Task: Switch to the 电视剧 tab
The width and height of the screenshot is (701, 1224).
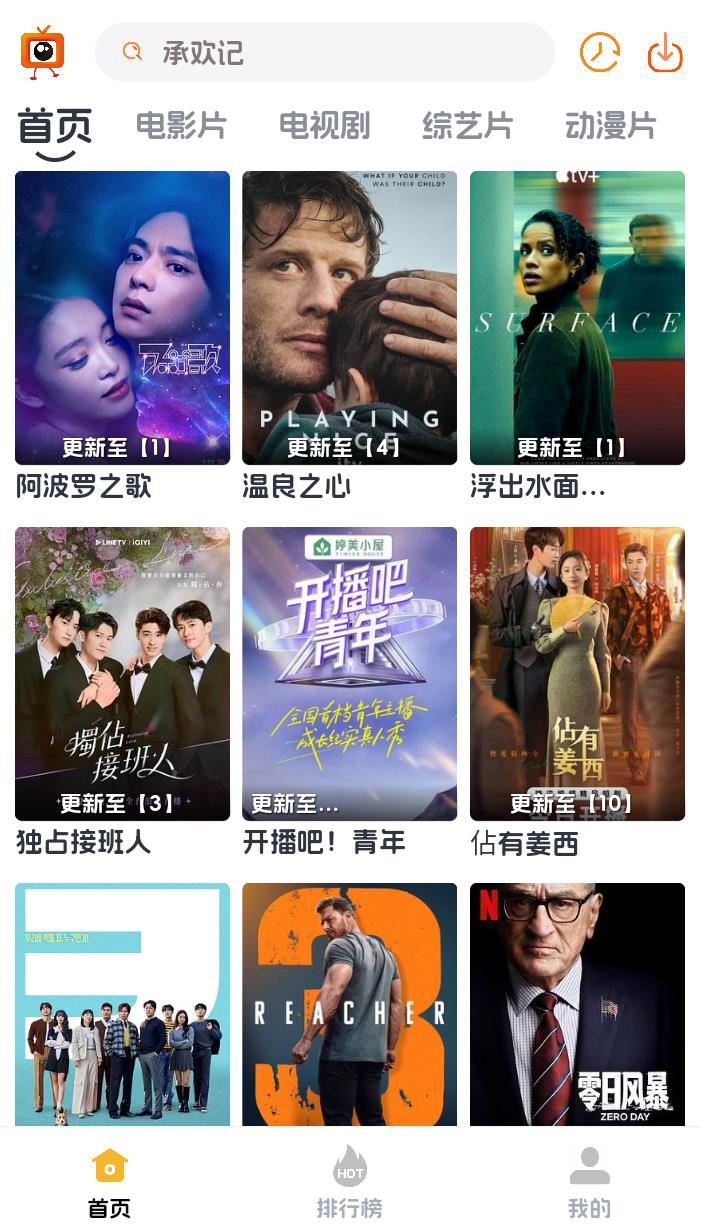Action: (324, 126)
